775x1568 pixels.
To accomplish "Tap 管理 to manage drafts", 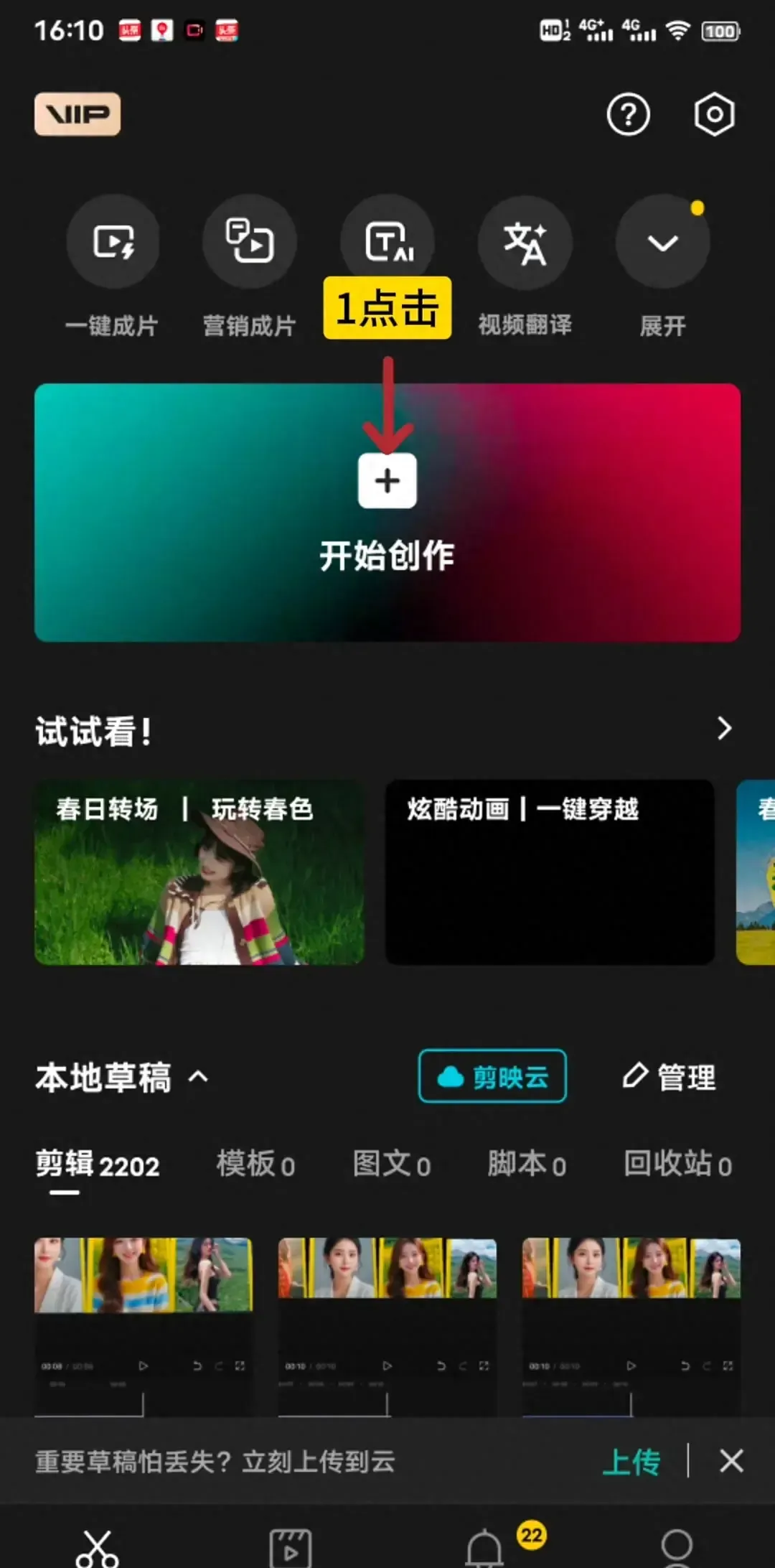I will tap(669, 1077).
